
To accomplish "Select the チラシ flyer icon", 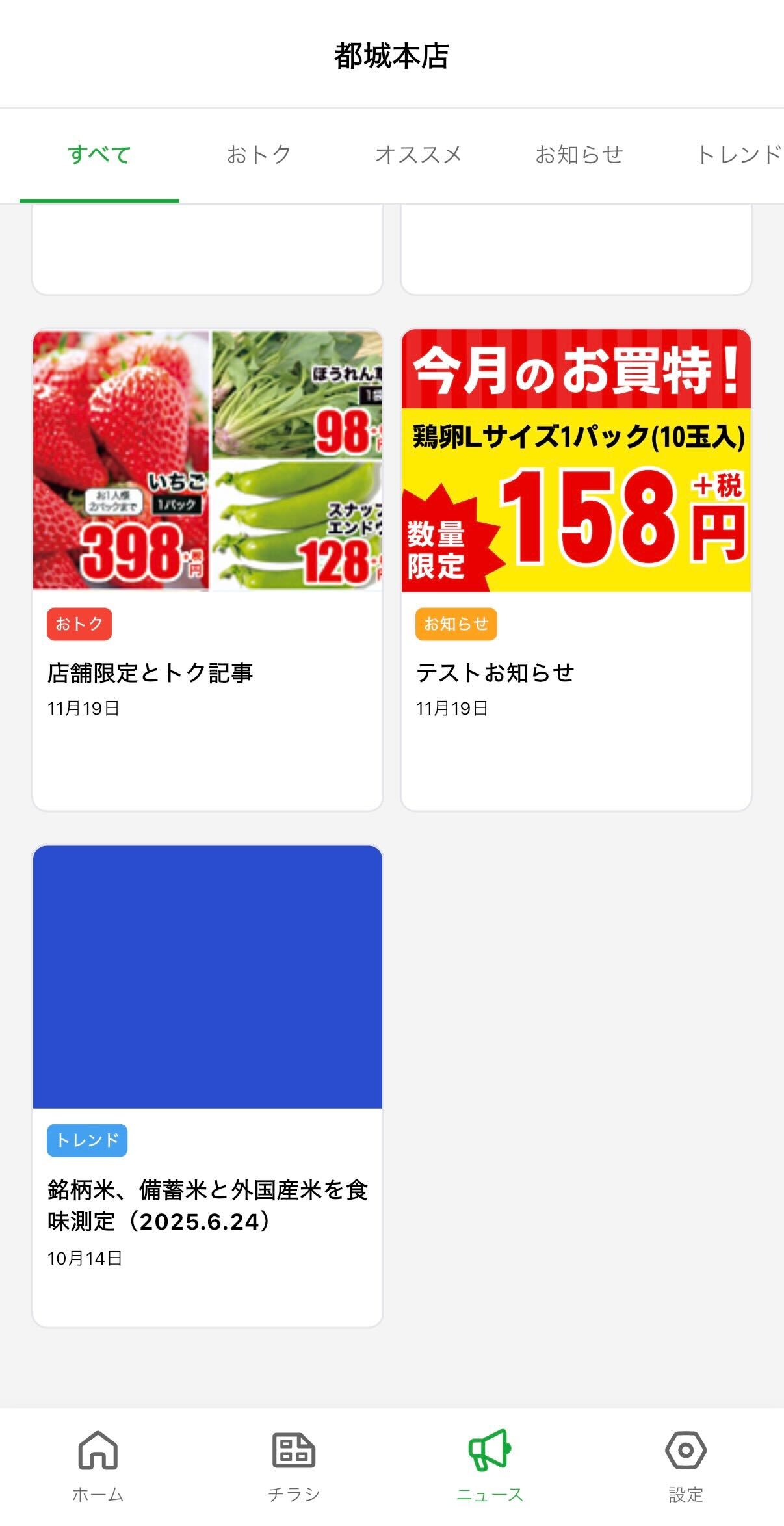I will (x=294, y=1449).
